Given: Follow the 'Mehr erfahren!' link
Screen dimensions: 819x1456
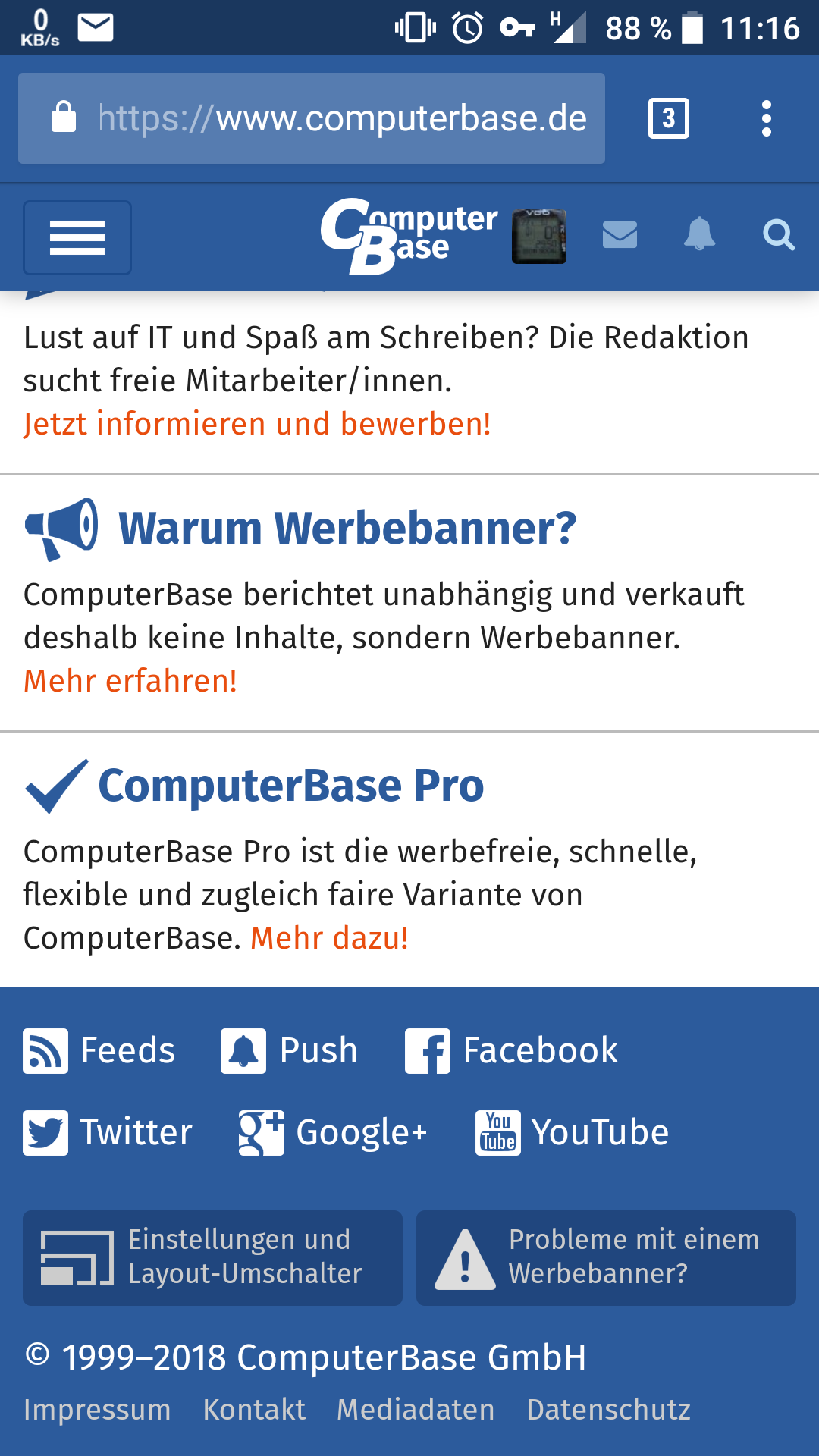Looking at the screenshot, I should (x=130, y=681).
